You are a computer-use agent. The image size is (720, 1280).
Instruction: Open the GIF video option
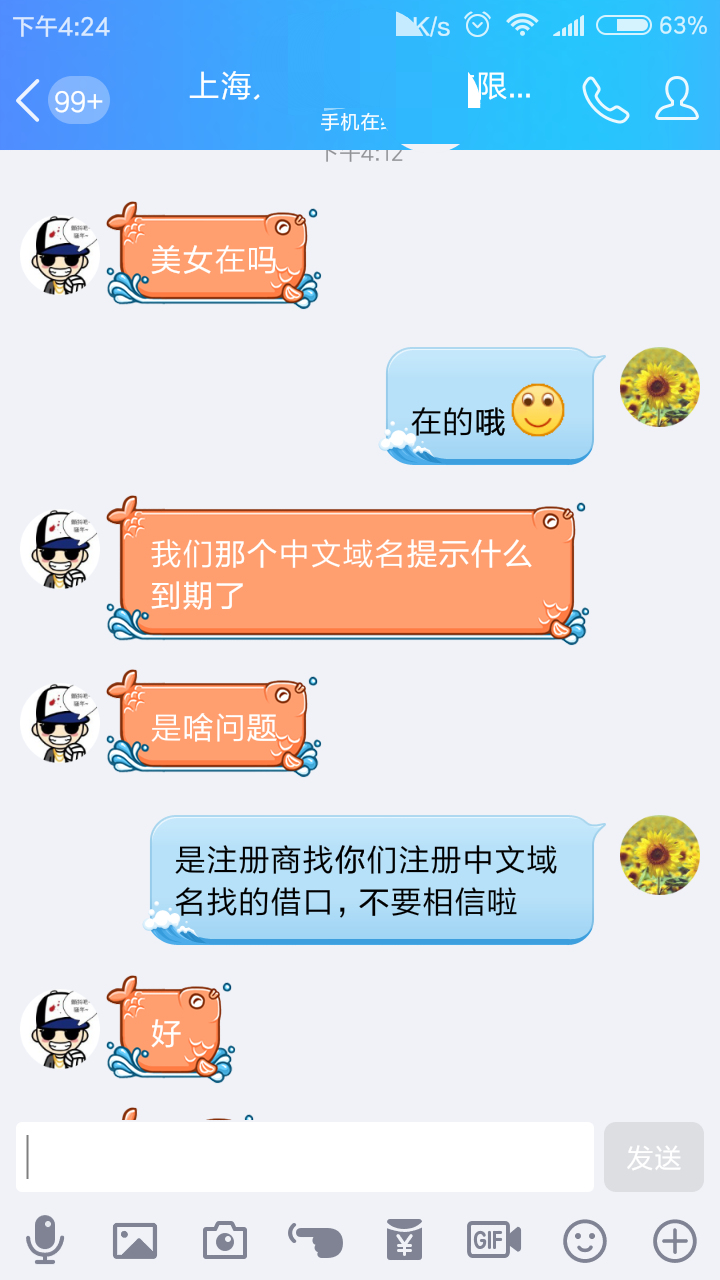pos(494,1240)
